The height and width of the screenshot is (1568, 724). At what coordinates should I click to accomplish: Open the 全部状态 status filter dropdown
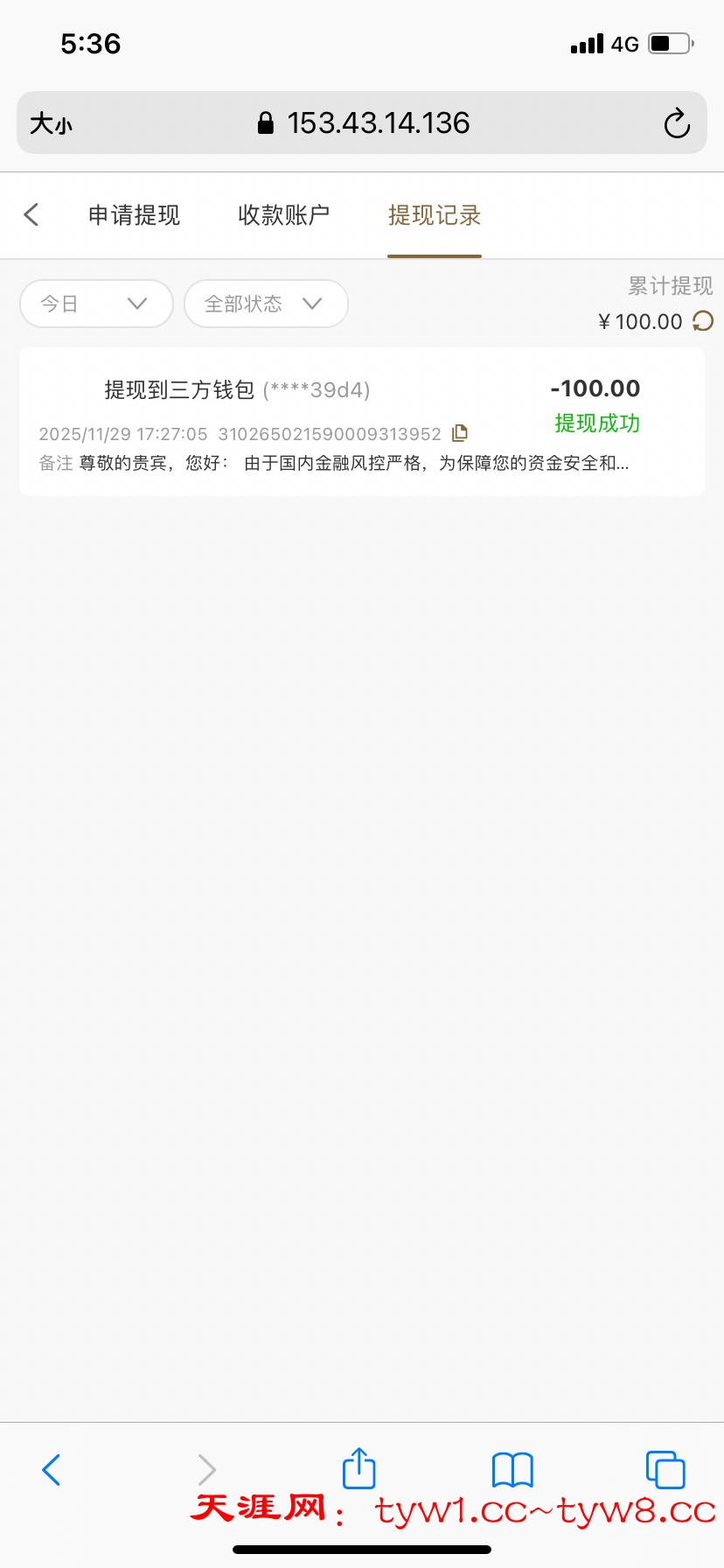pyautogui.click(x=266, y=304)
